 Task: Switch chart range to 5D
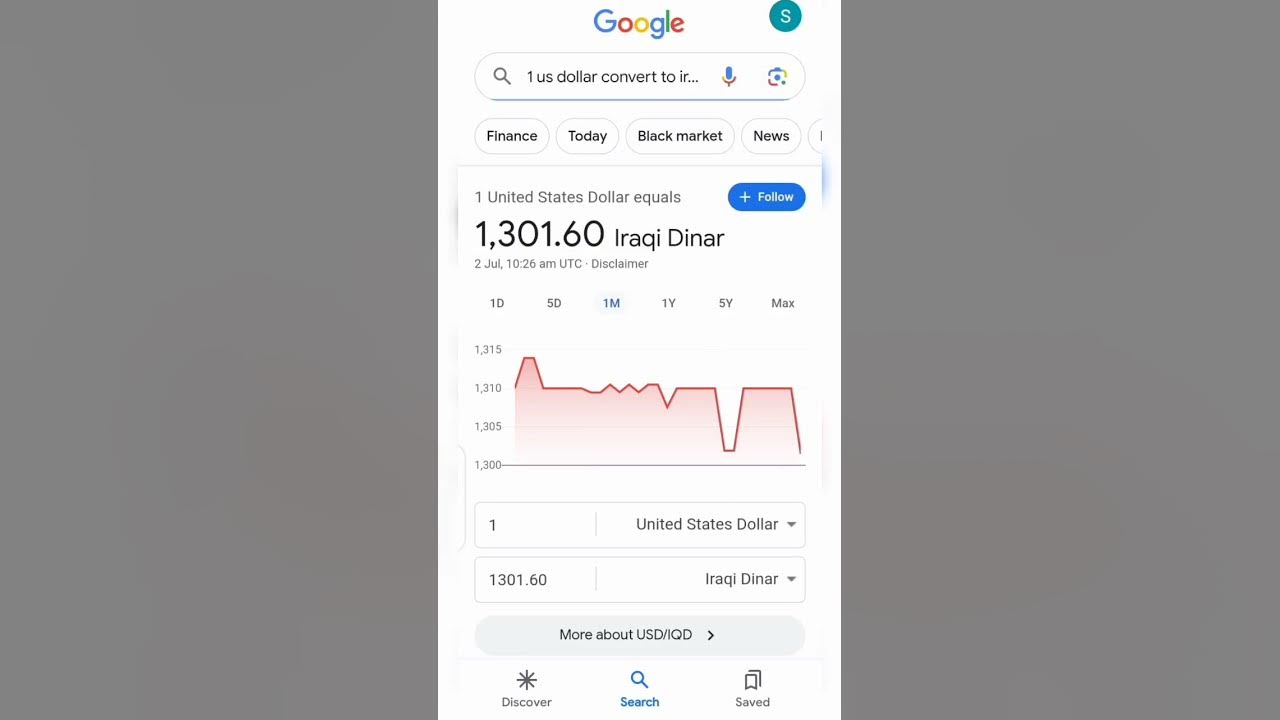pos(554,303)
